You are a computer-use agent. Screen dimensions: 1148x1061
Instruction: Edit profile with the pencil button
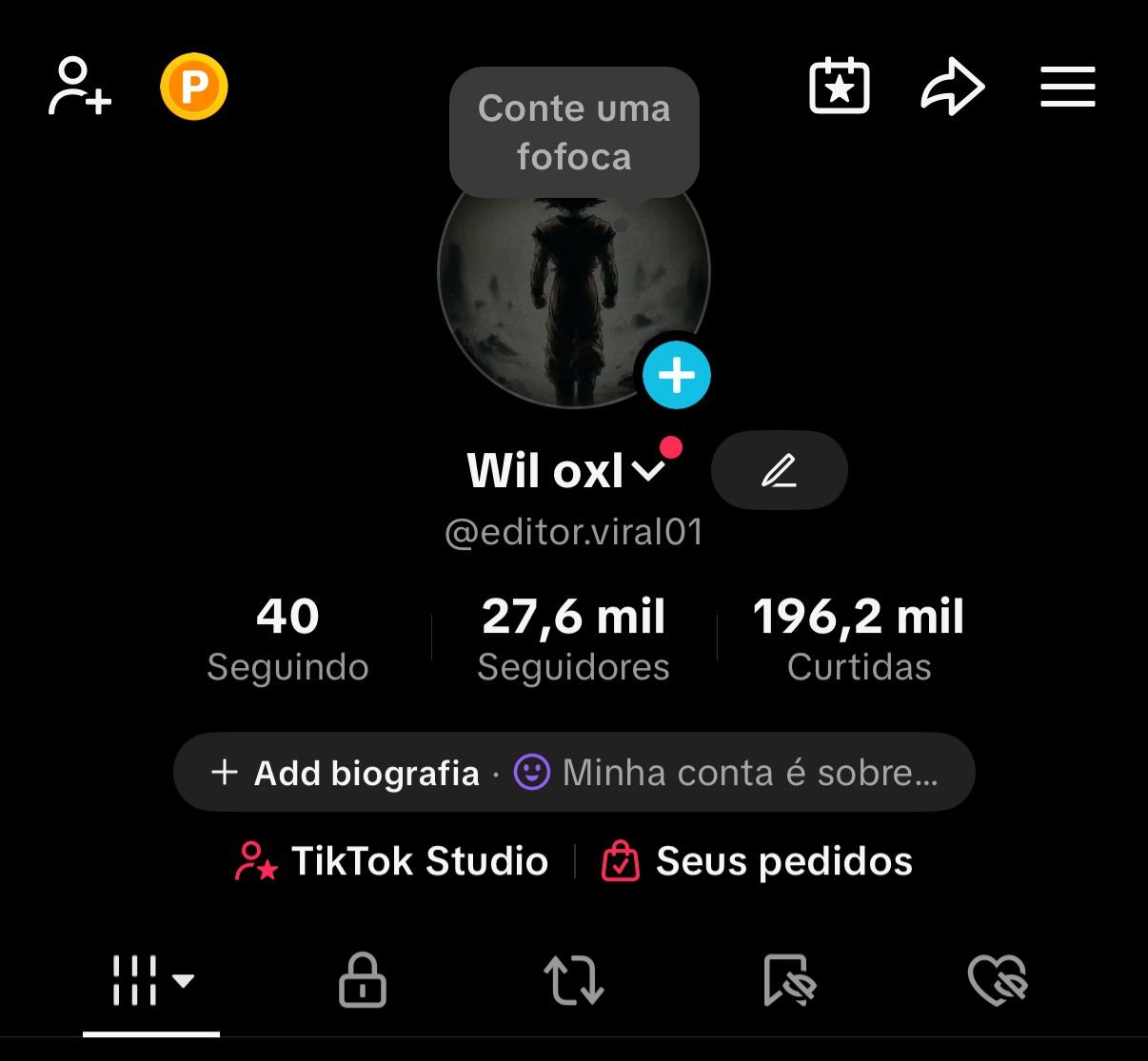point(779,470)
